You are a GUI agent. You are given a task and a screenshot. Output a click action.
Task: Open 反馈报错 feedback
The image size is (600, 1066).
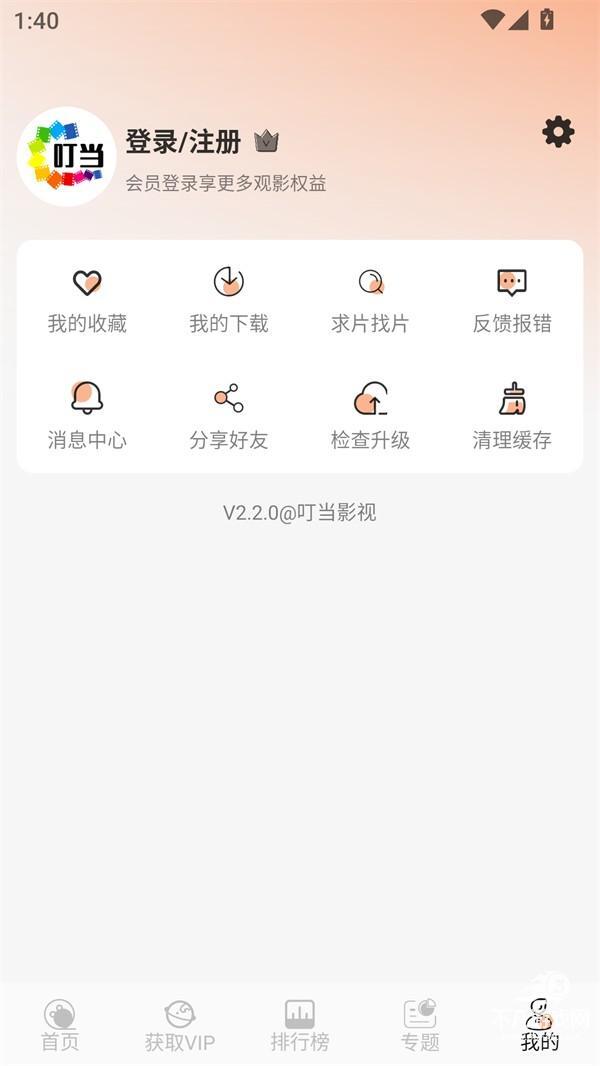pyautogui.click(x=512, y=300)
